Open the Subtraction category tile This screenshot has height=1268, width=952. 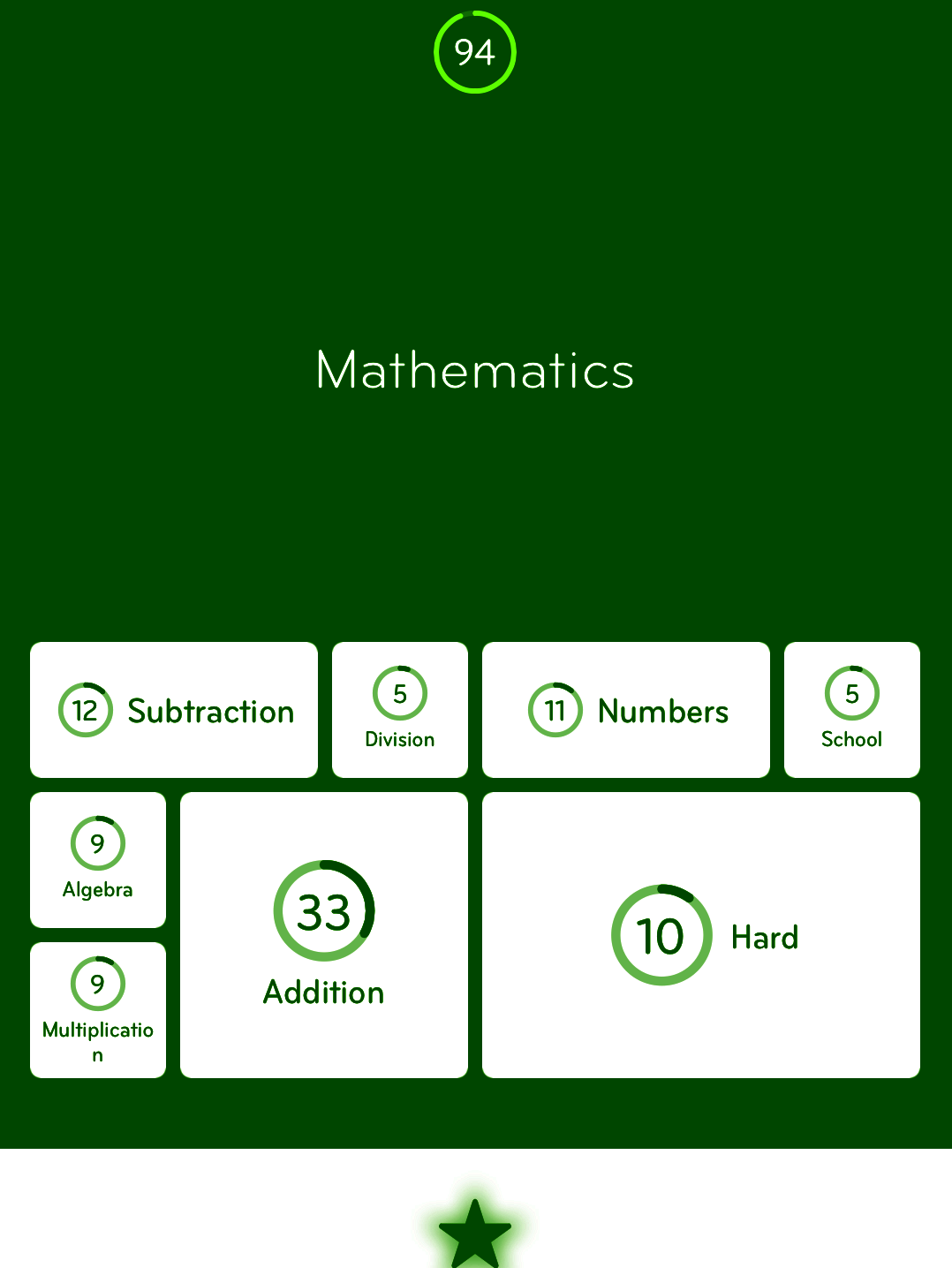click(174, 710)
